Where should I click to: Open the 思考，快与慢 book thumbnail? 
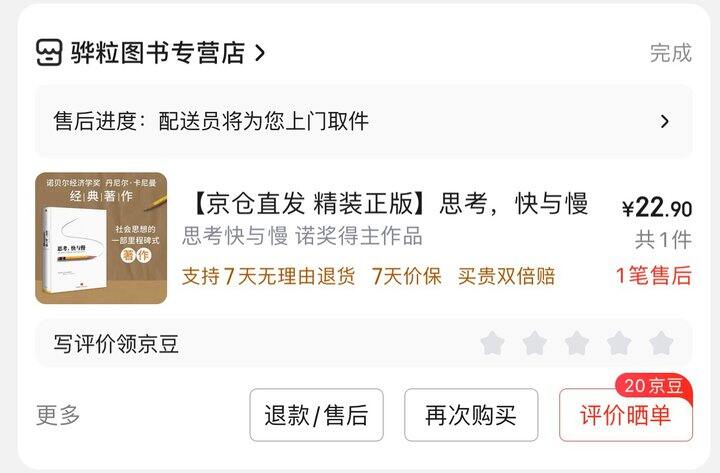click(x=101, y=238)
